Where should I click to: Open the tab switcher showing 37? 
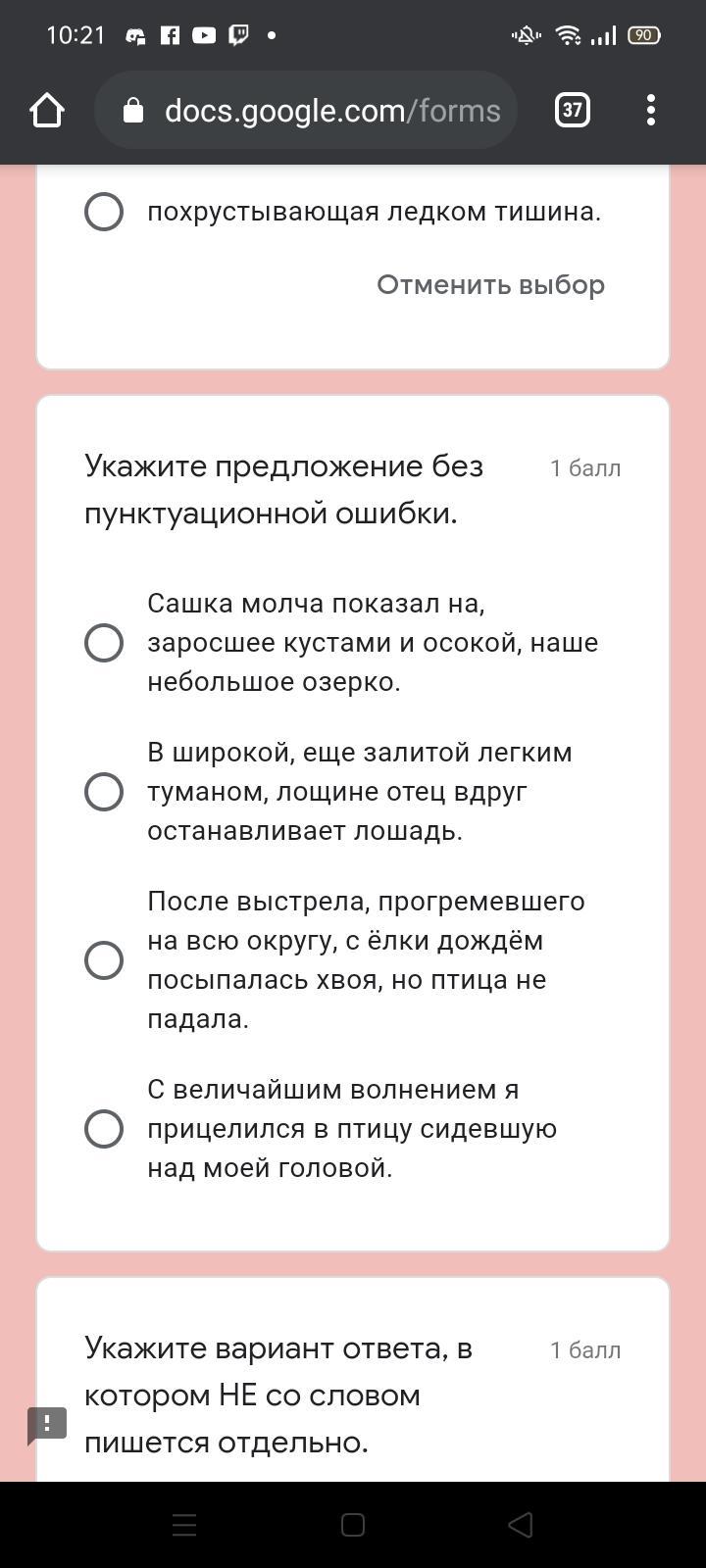click(573, 111)
